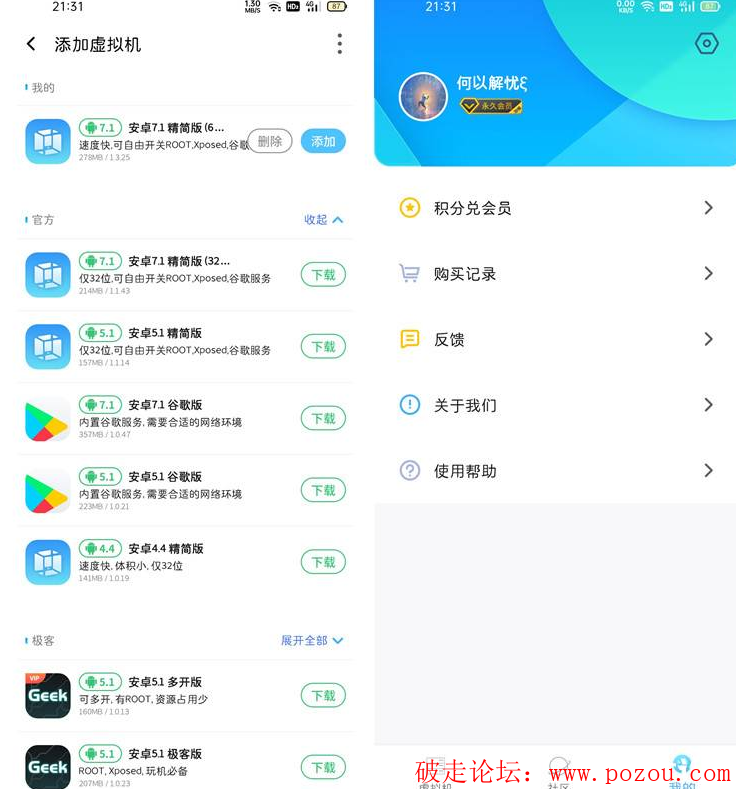This screenshot has height=789, width=736.
Task: Download 安卓5.1 精简版
Action: point(323,347)
